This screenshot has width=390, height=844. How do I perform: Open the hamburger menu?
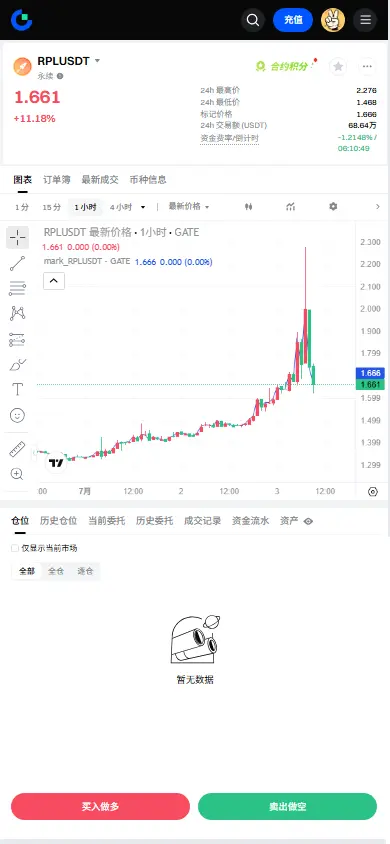365,20
